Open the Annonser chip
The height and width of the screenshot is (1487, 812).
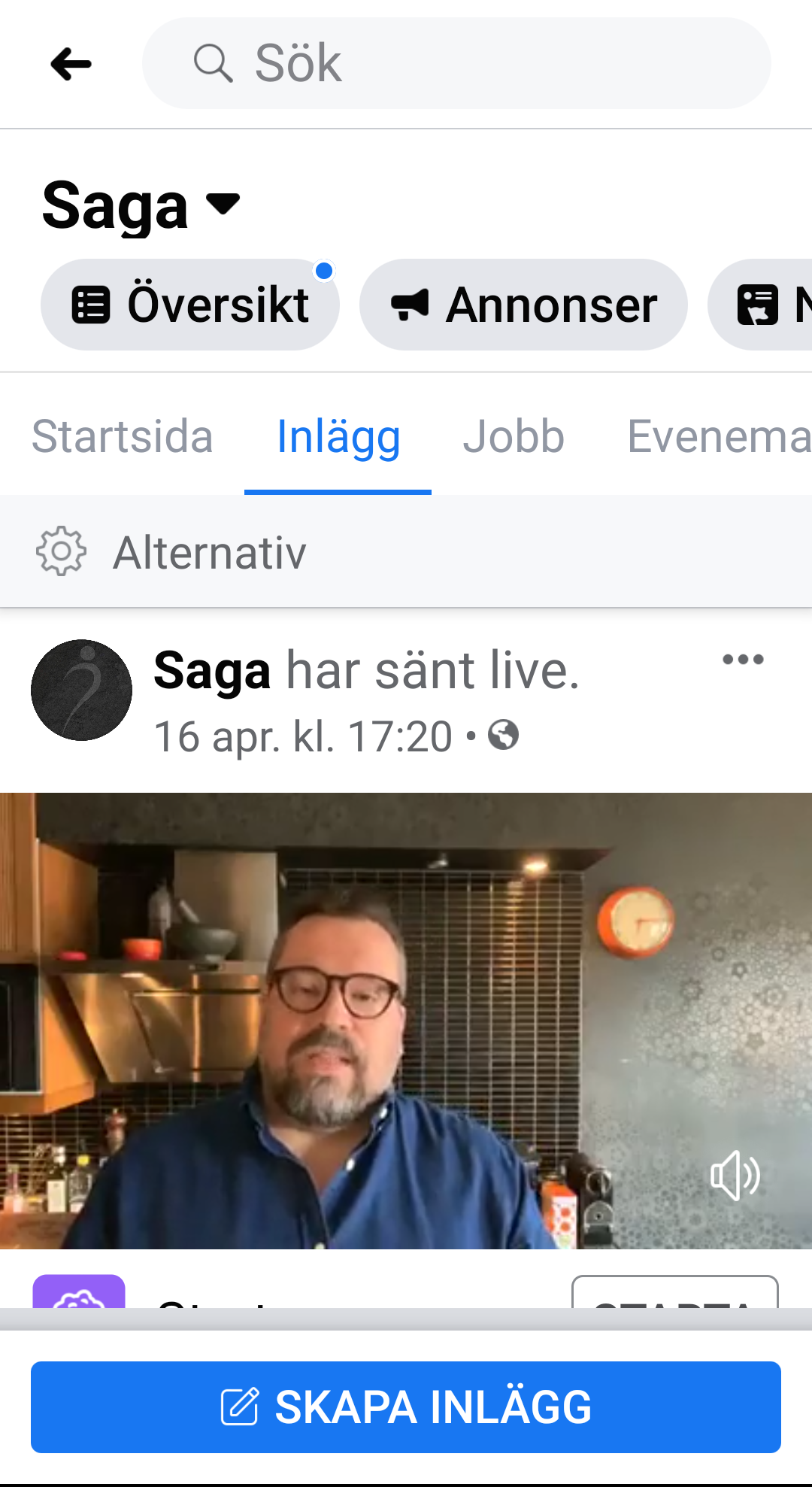(x=523, y=305)
